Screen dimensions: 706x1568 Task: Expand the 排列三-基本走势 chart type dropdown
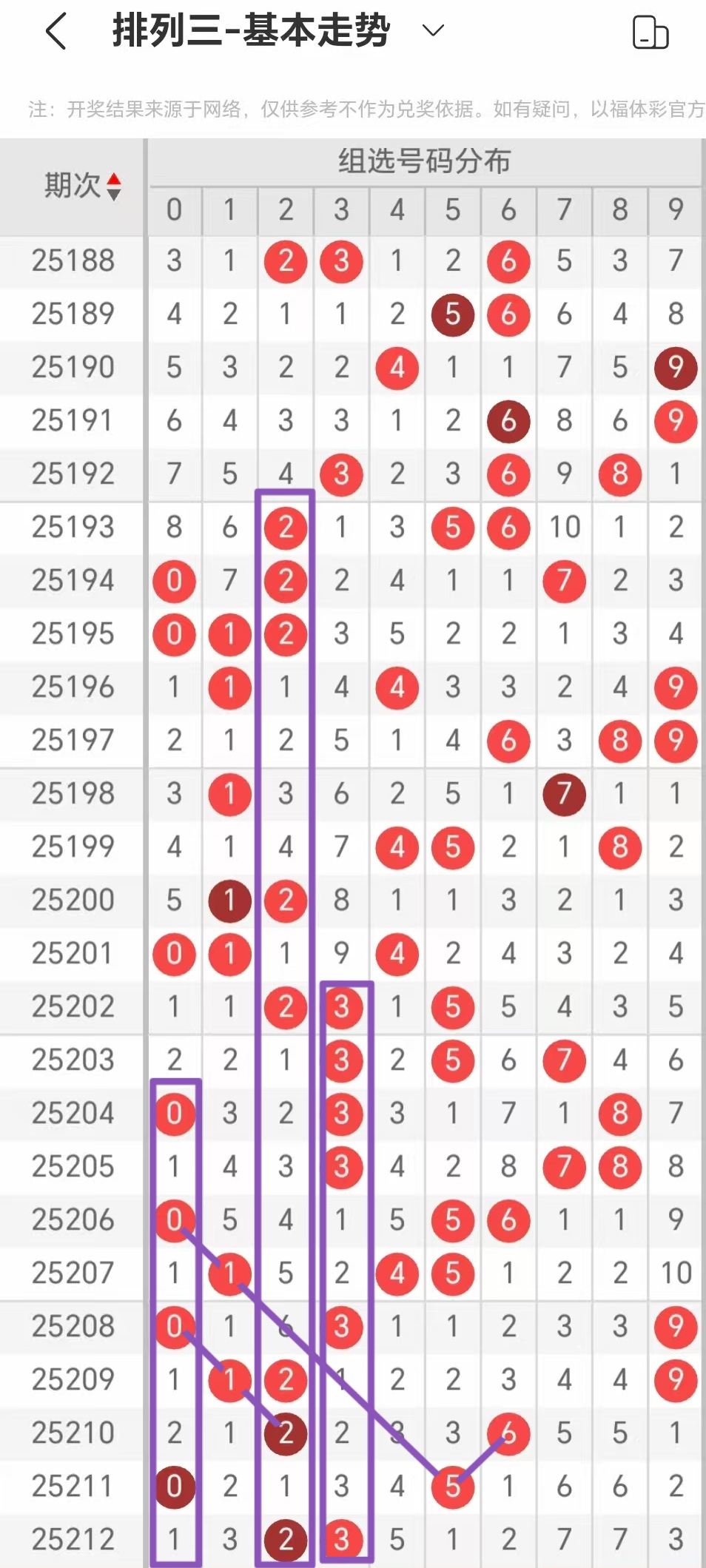[x=432, y=30]
